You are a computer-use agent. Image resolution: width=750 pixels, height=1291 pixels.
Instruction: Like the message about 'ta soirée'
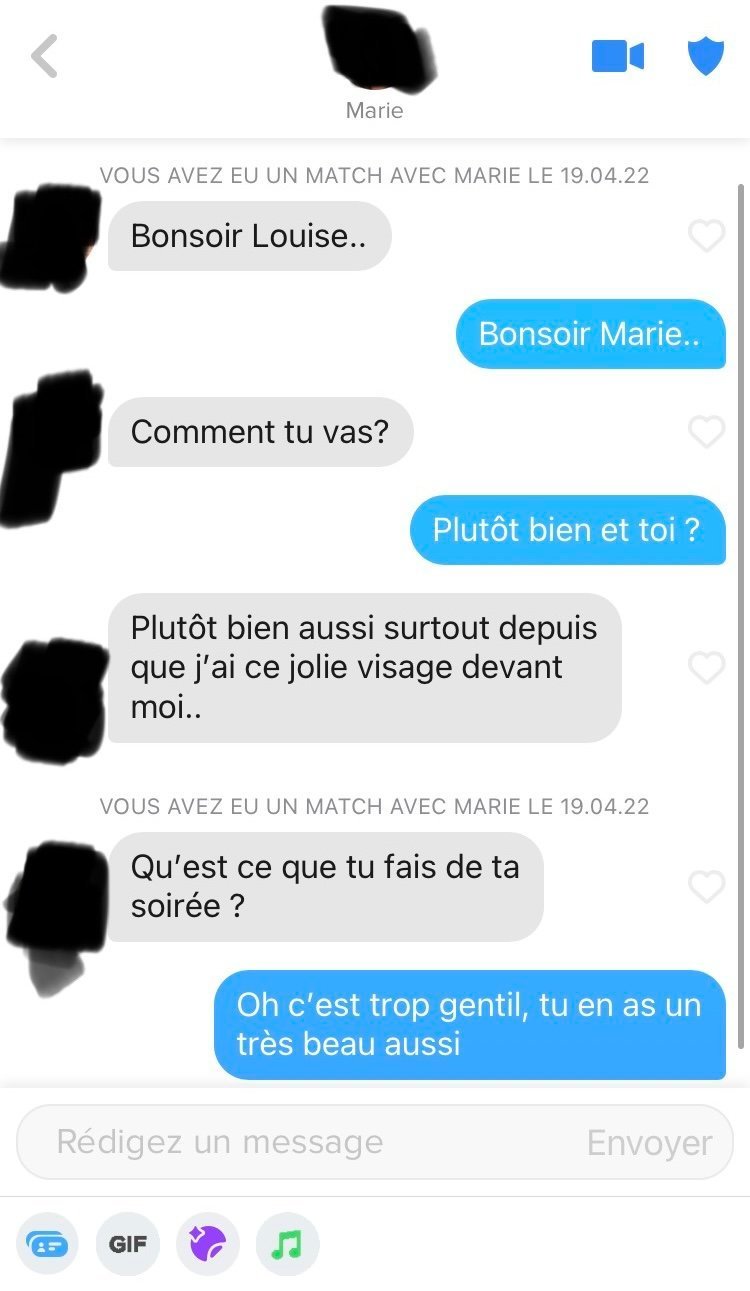coord(707,887)
